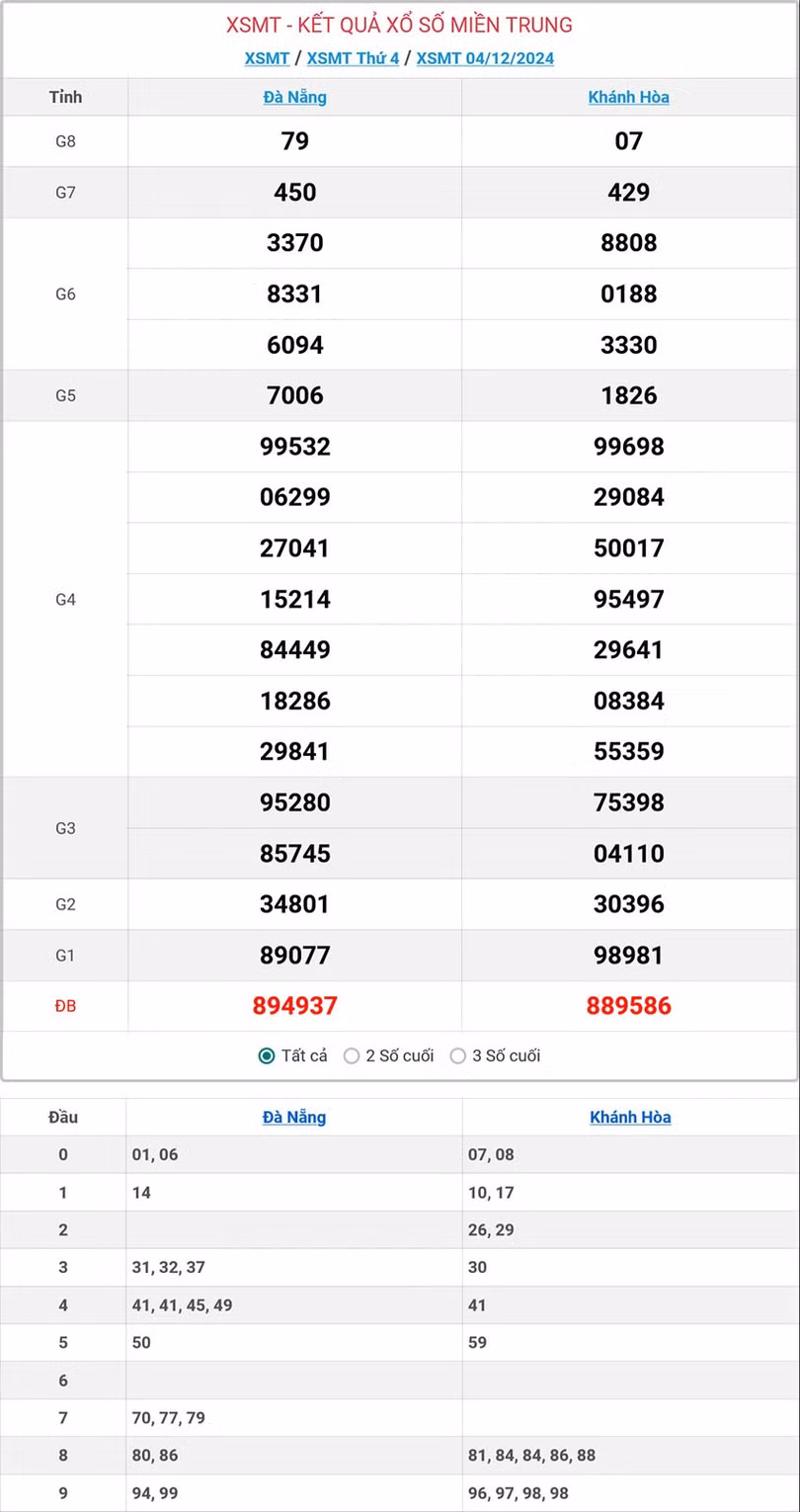Select the 2 Số cuối option

point(352,1055)
